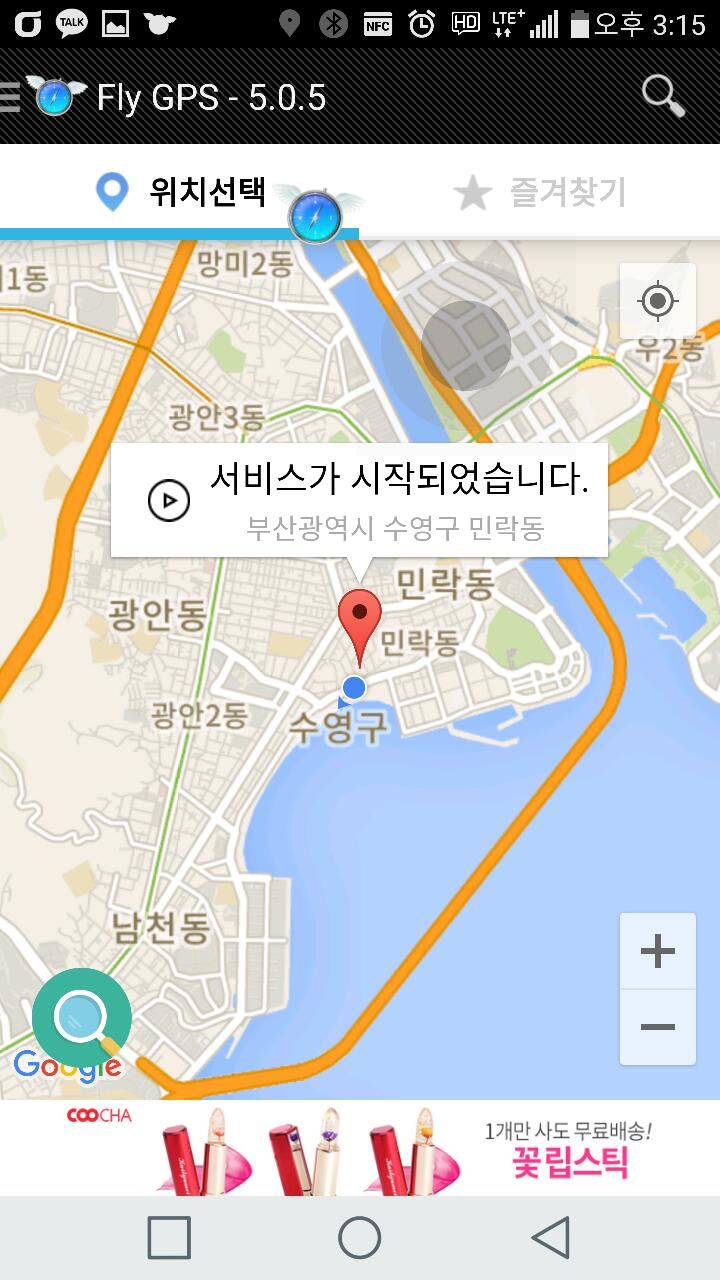Tap the teal magnifier floating button
720x1280 pixels.
click(82, 1018)
